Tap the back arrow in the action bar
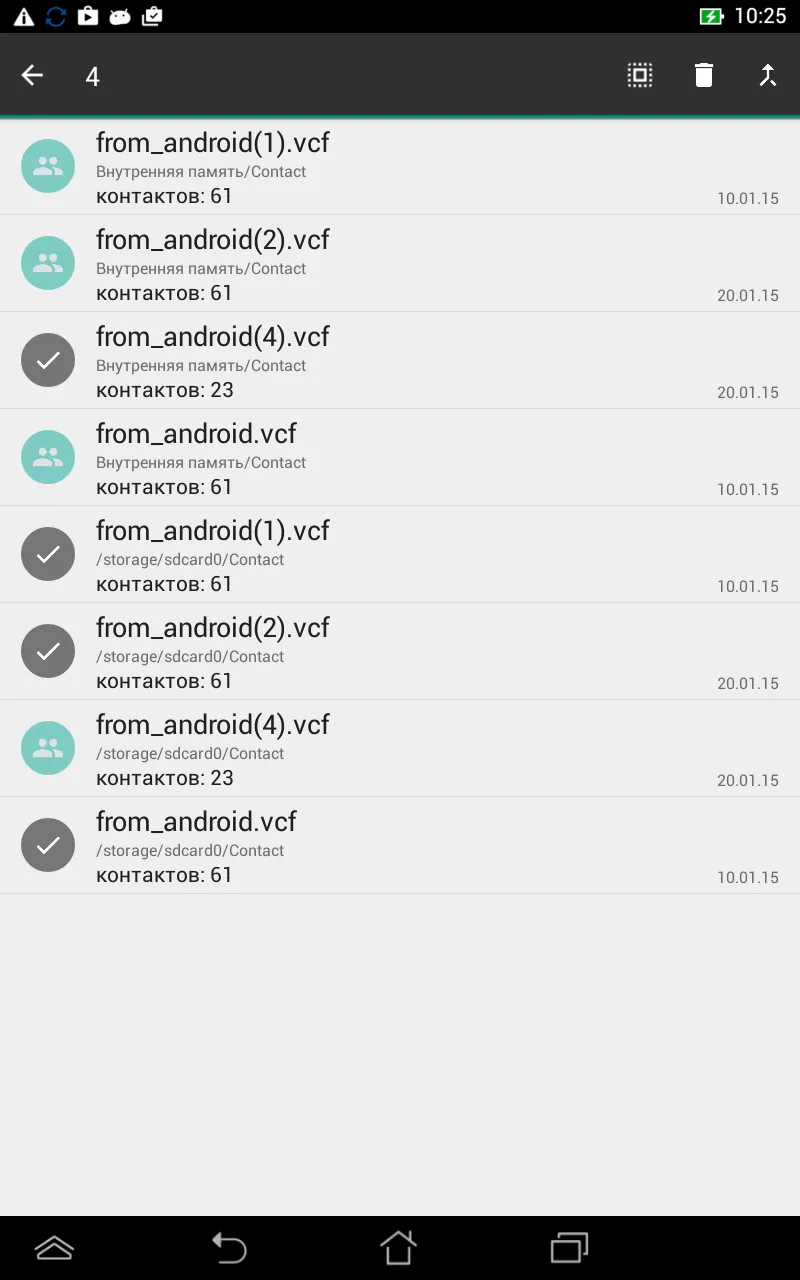This screenshot has height=1280, width=800. 31,75
